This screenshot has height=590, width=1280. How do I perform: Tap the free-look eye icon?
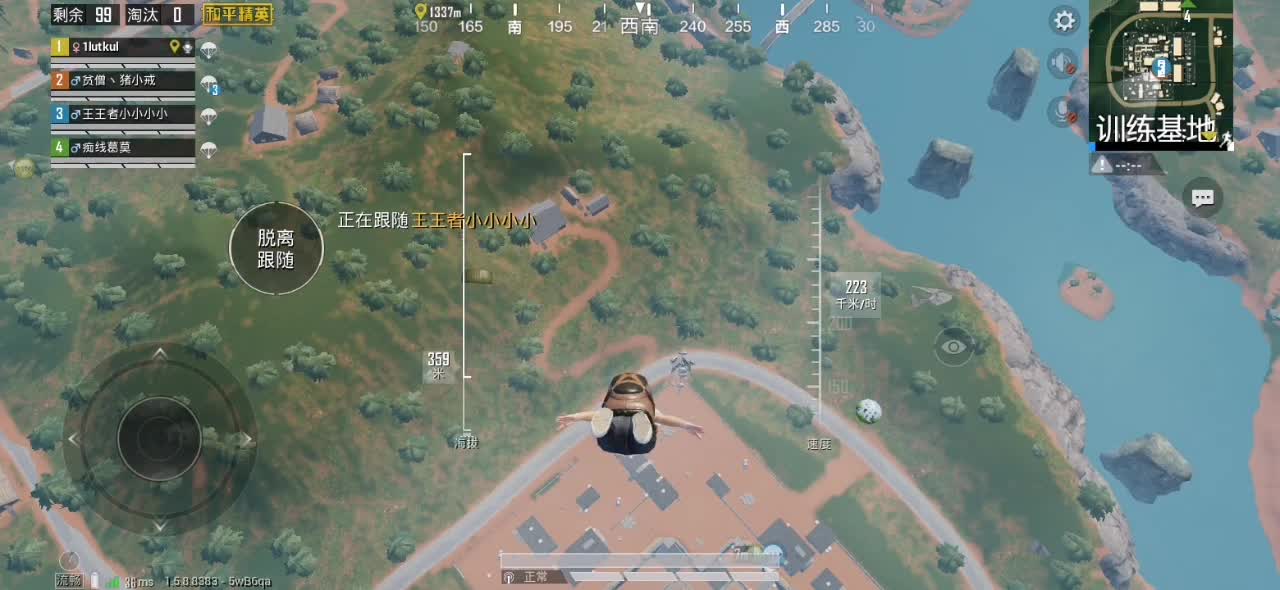(x=954, y=346)
